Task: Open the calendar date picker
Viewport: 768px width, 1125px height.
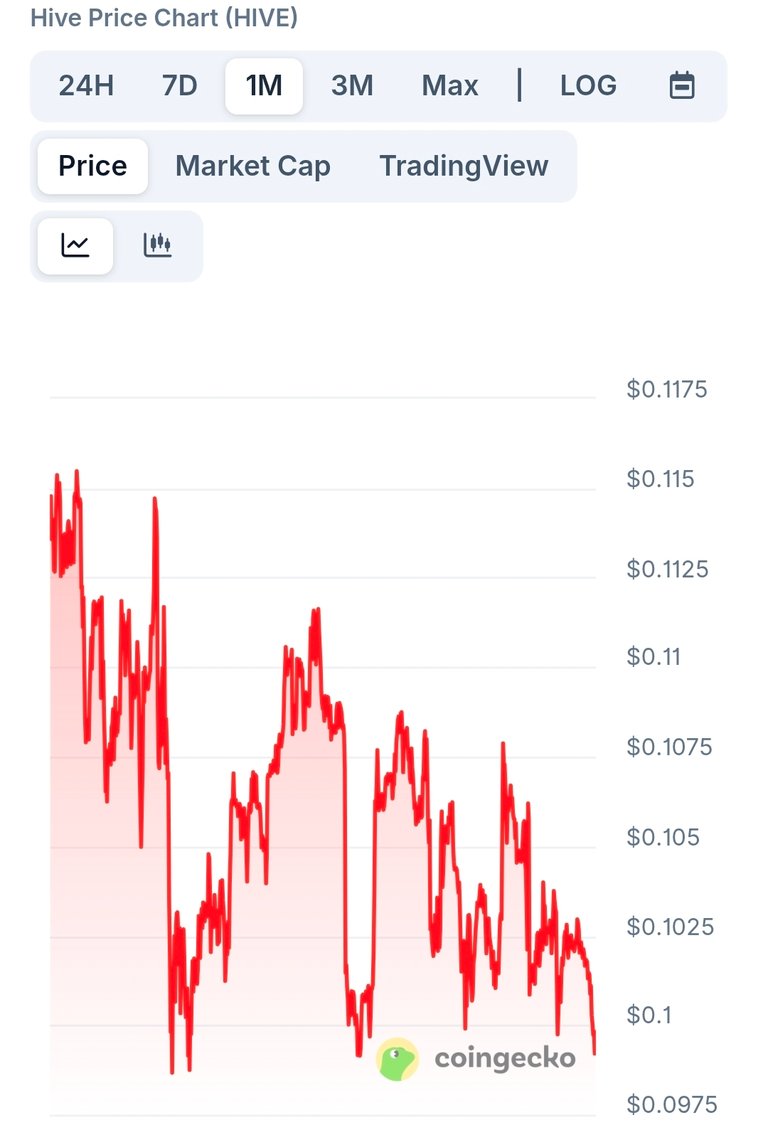Action: pos(682,86)
